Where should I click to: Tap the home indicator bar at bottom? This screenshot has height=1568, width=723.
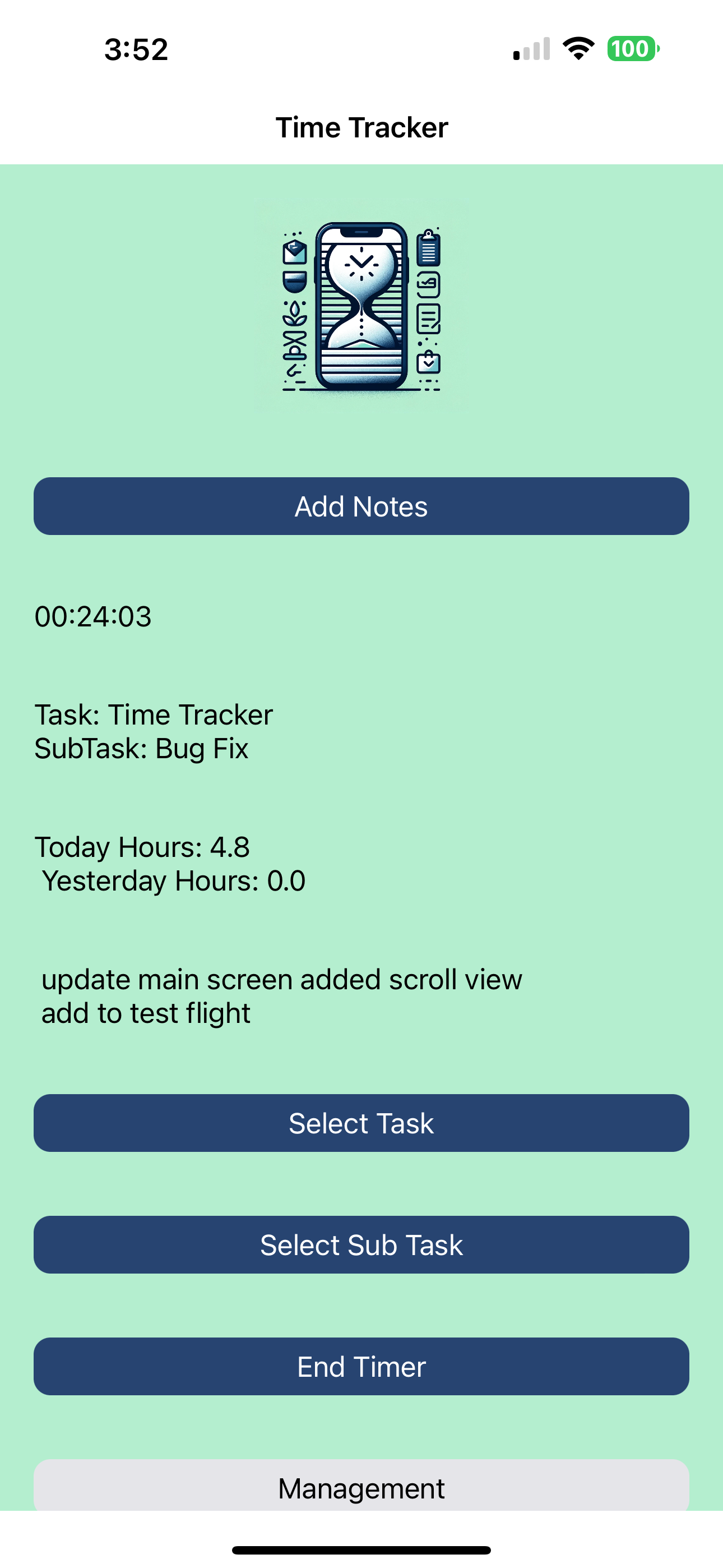point(361,1549)
